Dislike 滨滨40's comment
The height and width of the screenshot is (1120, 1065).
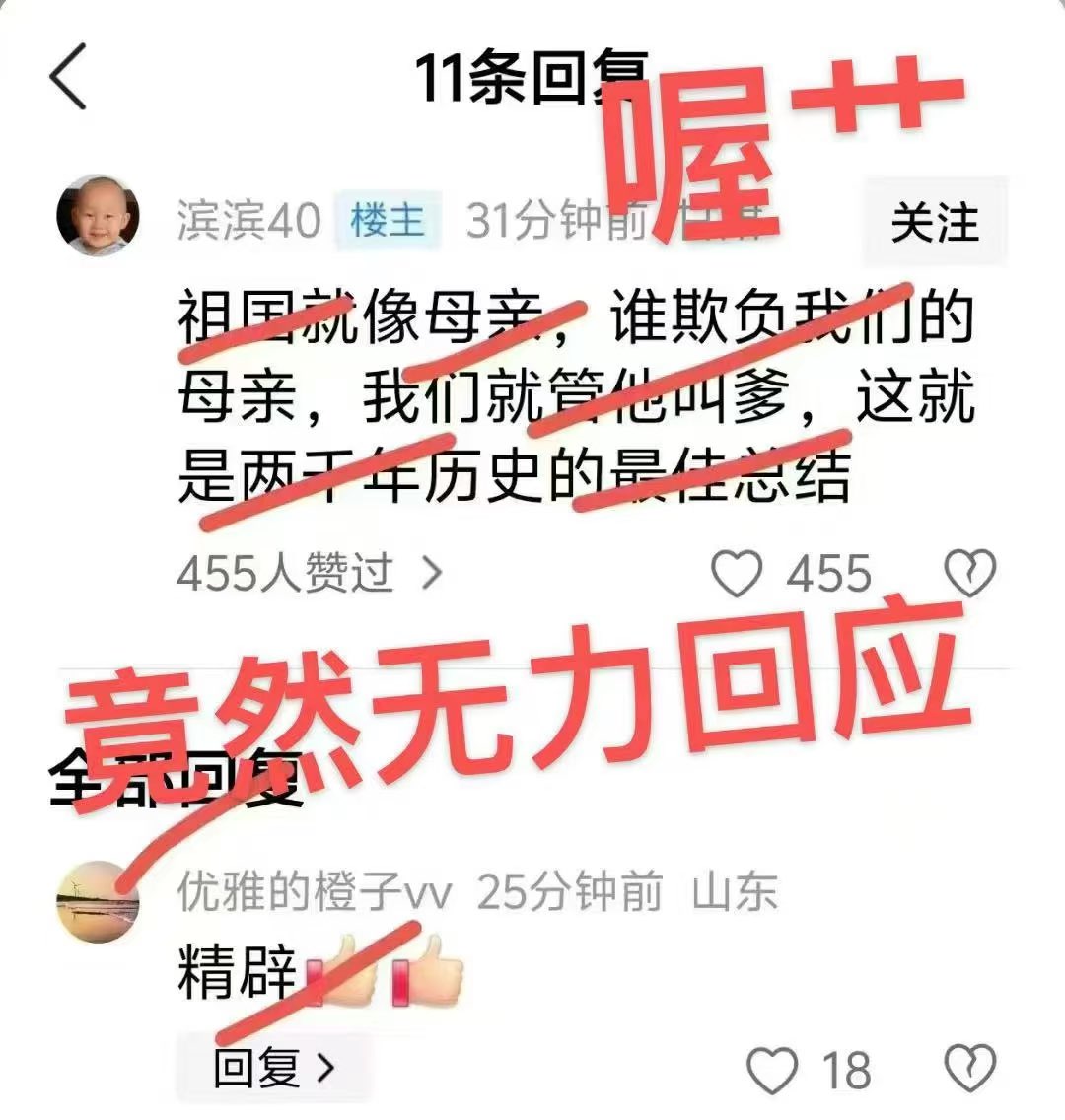(970, 573)
